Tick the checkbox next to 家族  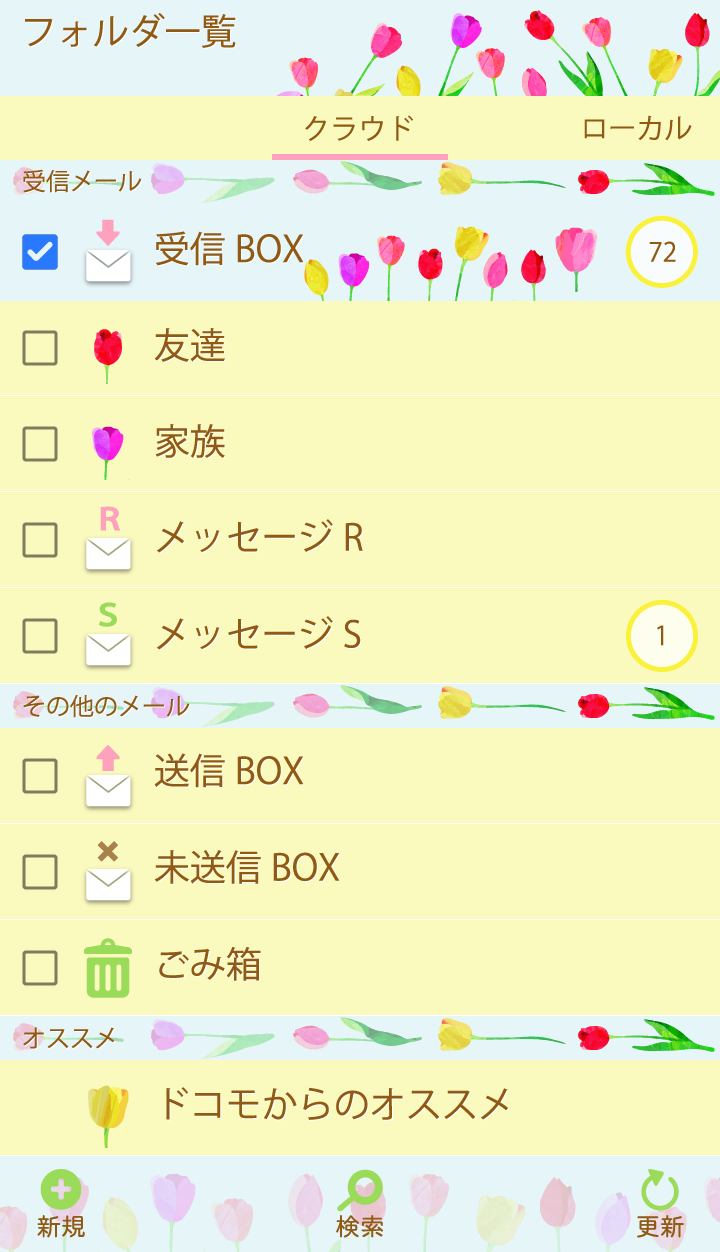point(40,444)
